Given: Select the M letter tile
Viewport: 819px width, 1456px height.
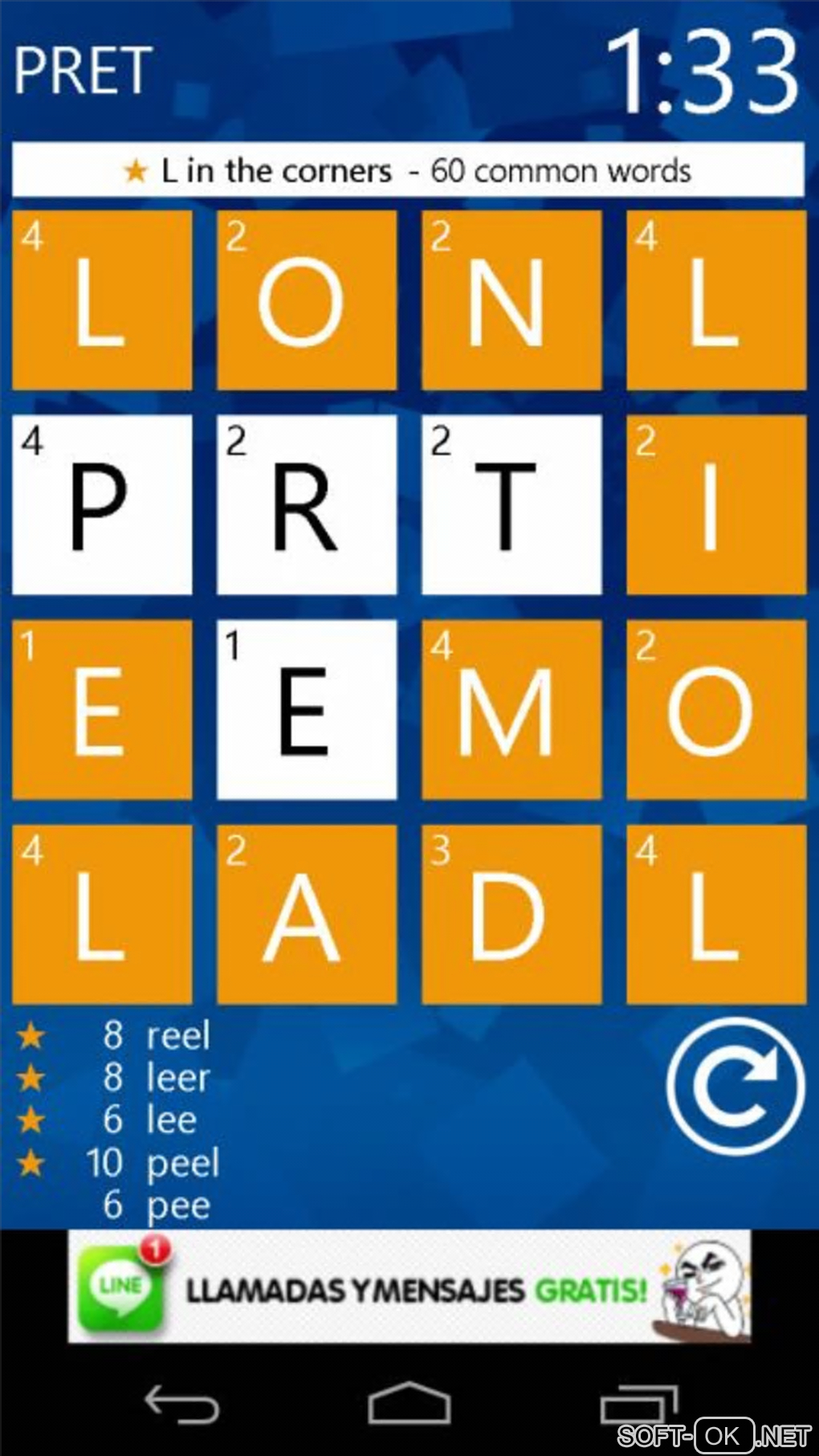Looking at the screenshot, I should pos(511,710).
